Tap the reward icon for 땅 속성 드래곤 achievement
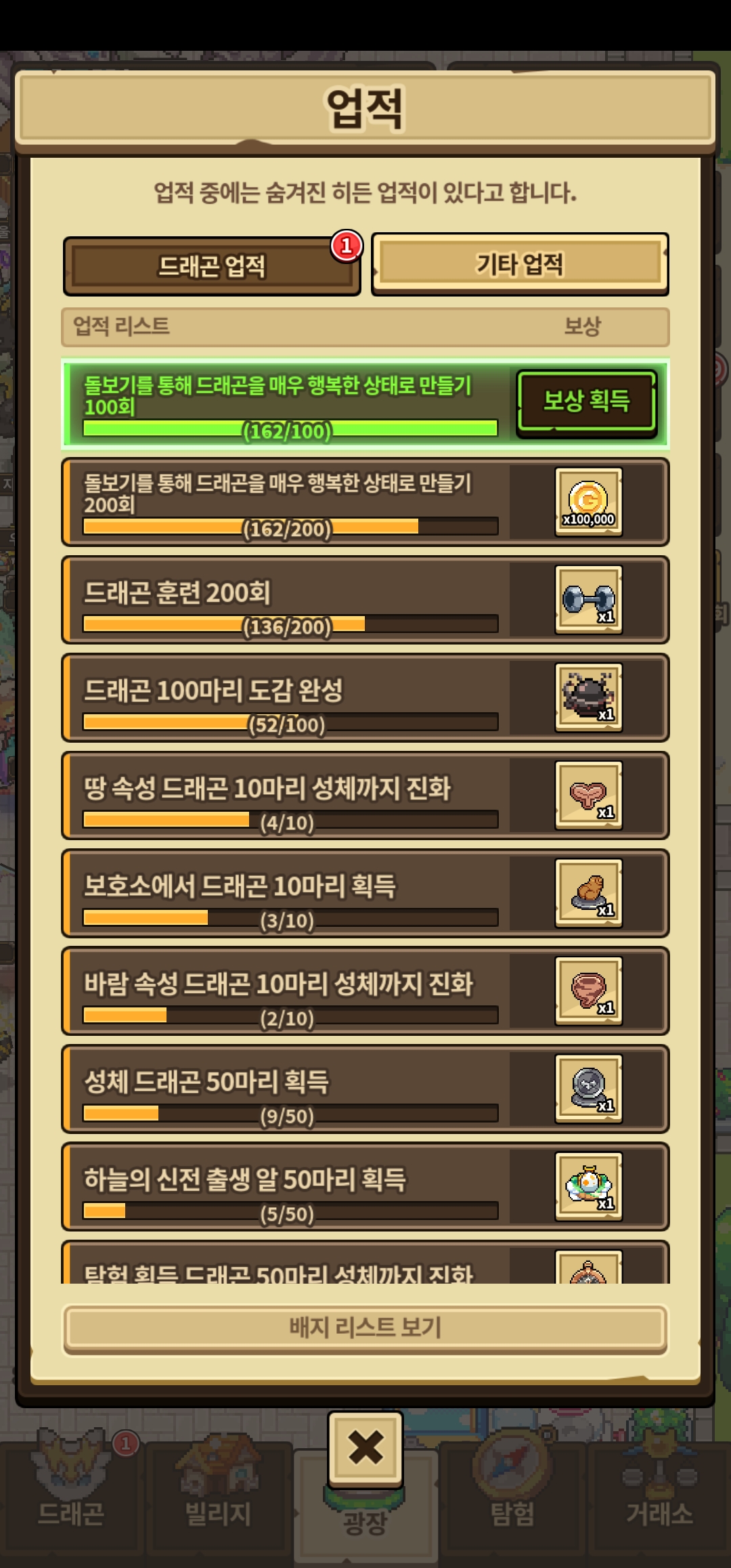Image resolution: width=731 pixels, height=1568 pixels. tap(588, 796)
